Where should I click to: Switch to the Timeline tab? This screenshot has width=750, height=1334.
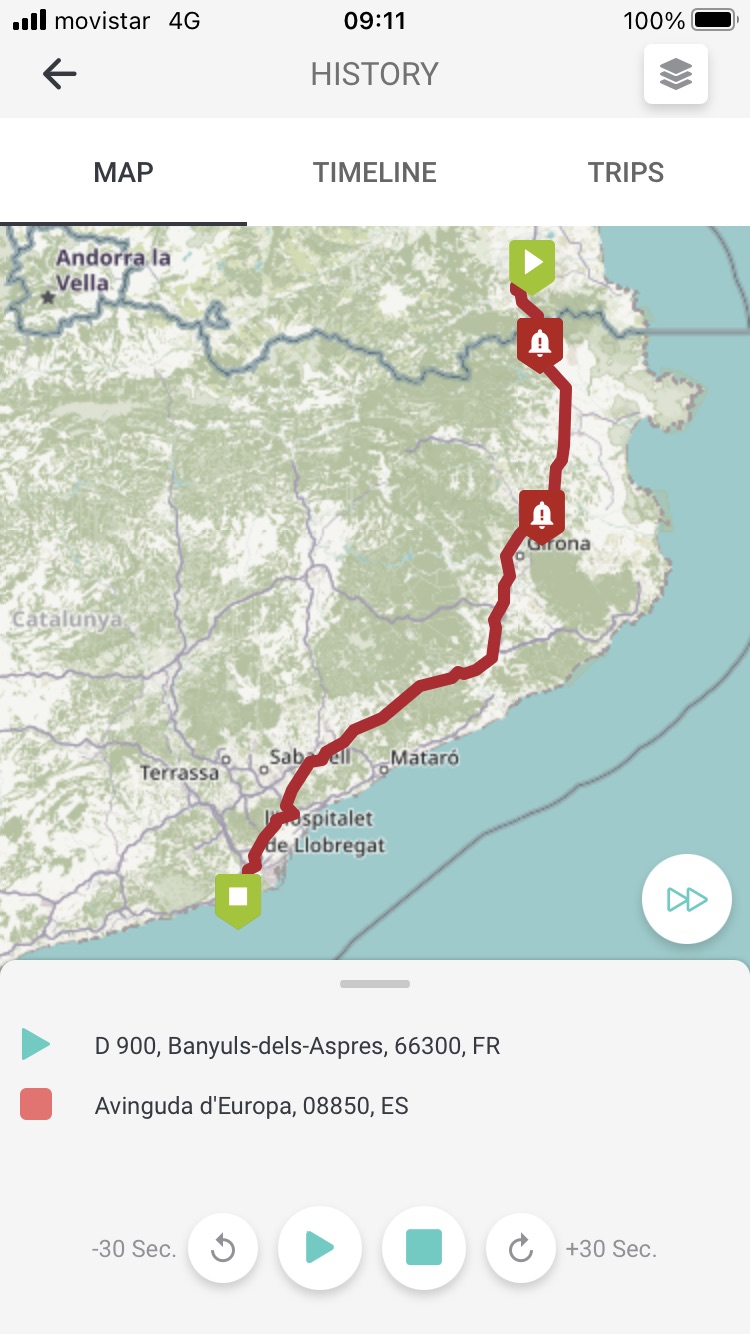[x=375, y=172]
